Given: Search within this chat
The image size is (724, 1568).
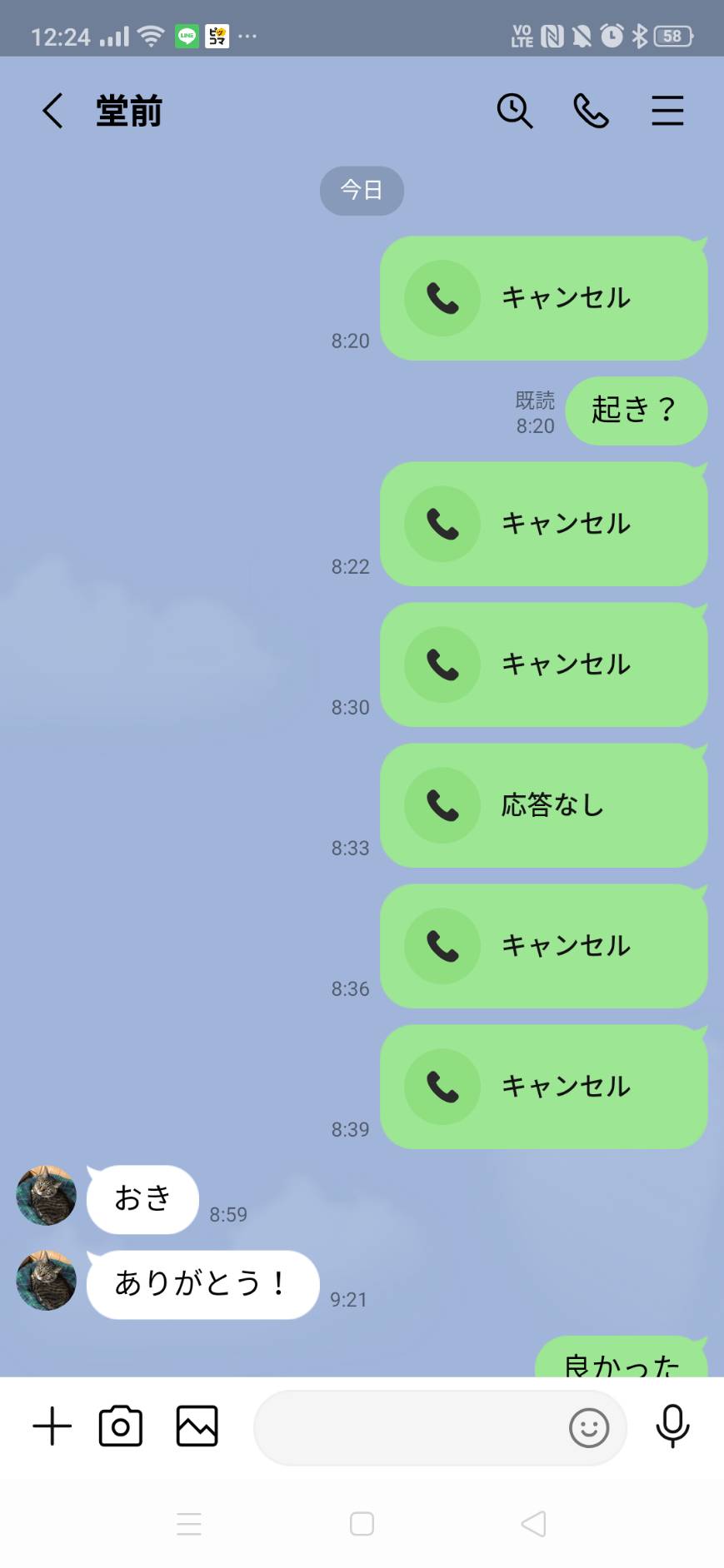Looking at the screenshot, I should tap(515, 111).
